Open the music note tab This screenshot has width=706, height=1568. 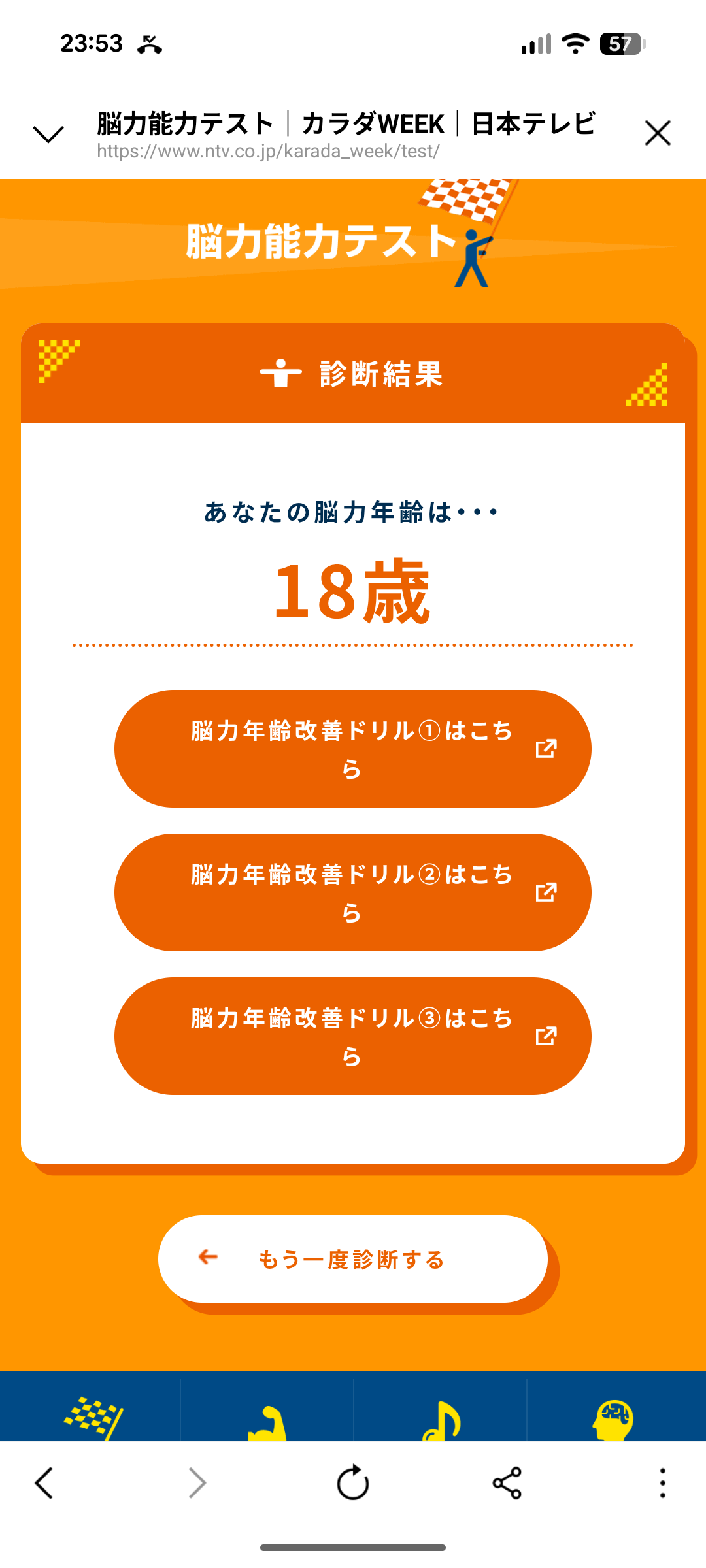pos(441,1421)
